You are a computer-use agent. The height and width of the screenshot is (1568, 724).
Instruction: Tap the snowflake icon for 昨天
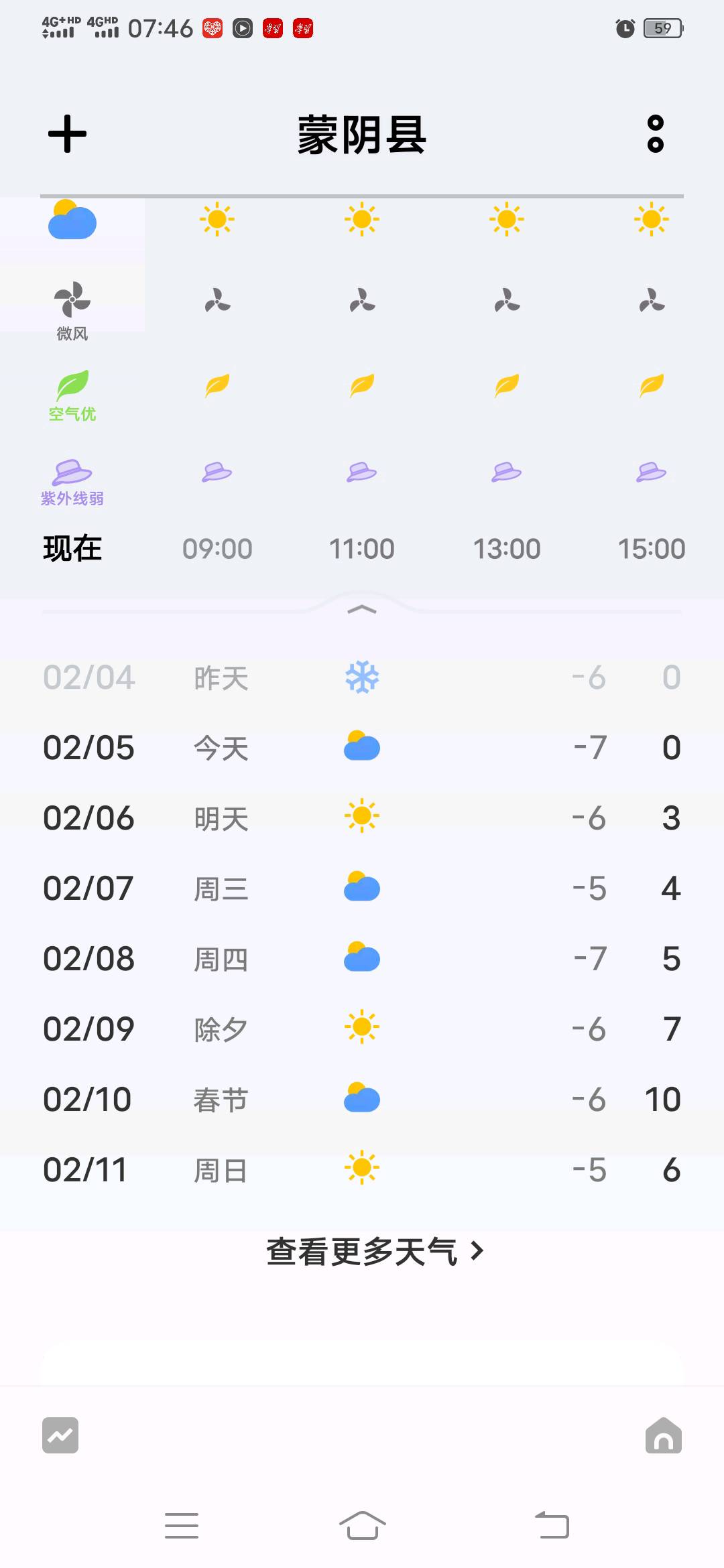click(362, 678)
